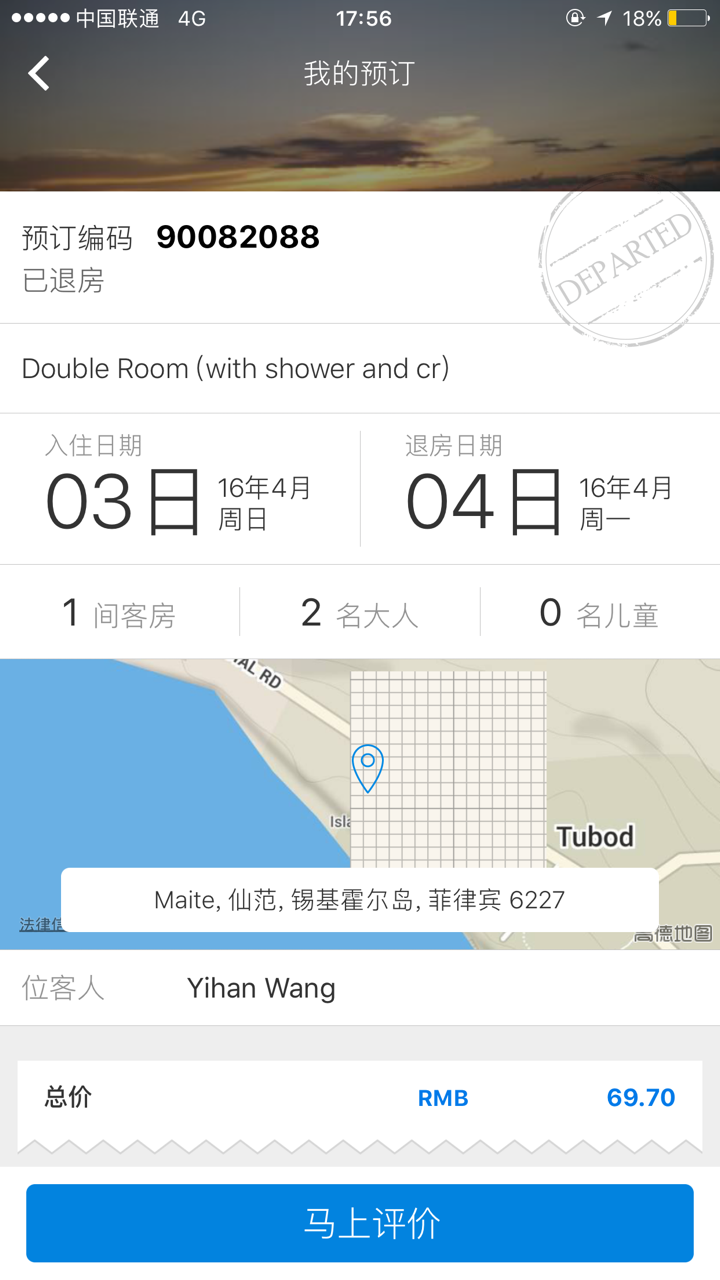Open the 法律信息 map legal link

point(40,925)
